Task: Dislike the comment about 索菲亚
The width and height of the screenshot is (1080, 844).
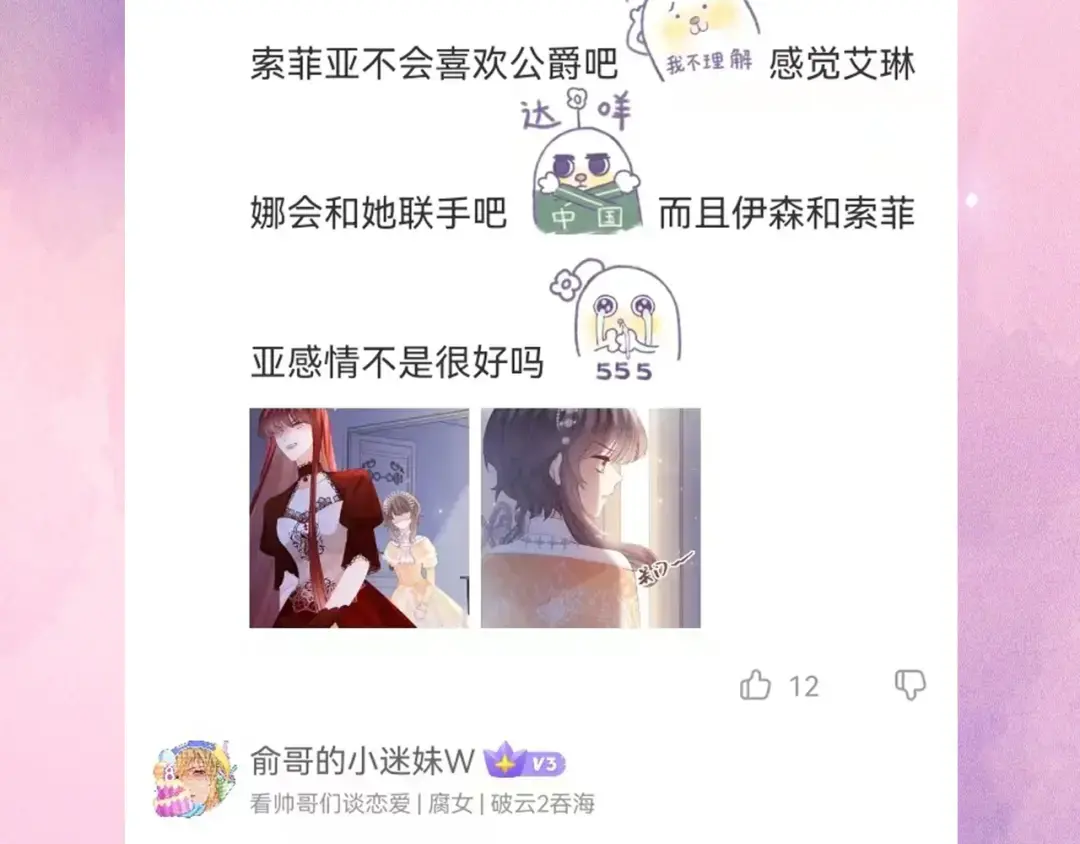Action: point(910,685)
